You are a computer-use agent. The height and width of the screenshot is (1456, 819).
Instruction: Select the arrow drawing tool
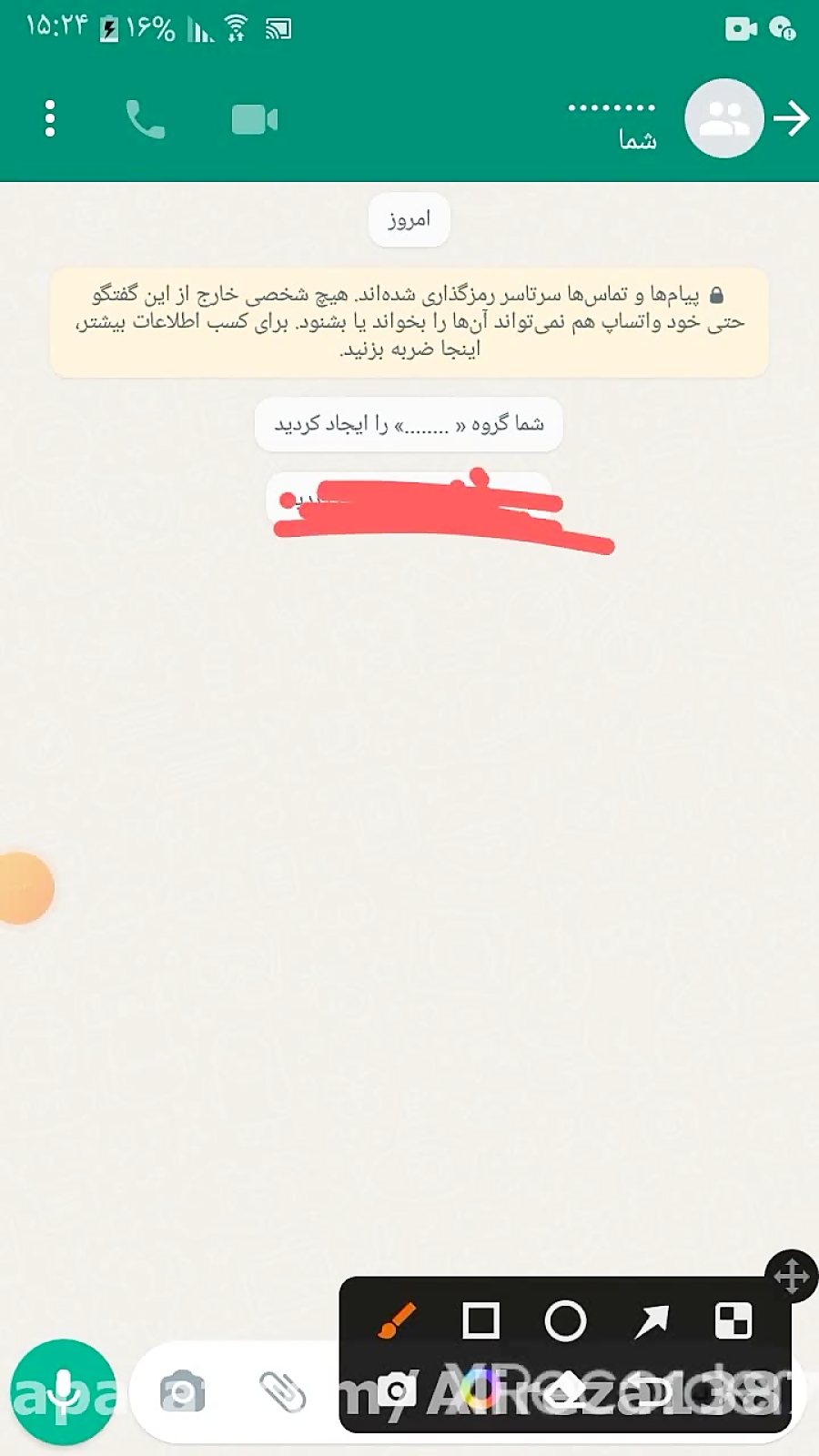[x=651, y=1320]
